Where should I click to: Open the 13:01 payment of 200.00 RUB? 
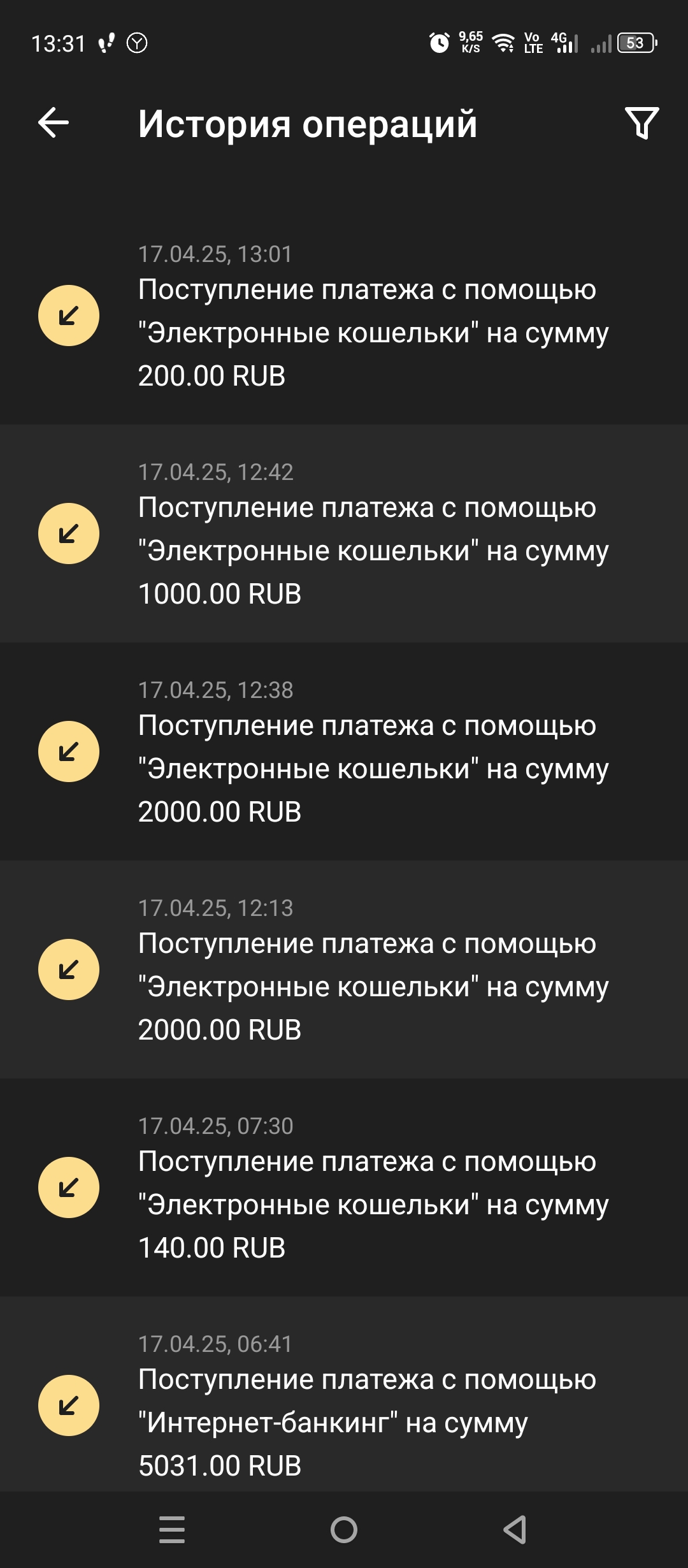coord(344,316)
